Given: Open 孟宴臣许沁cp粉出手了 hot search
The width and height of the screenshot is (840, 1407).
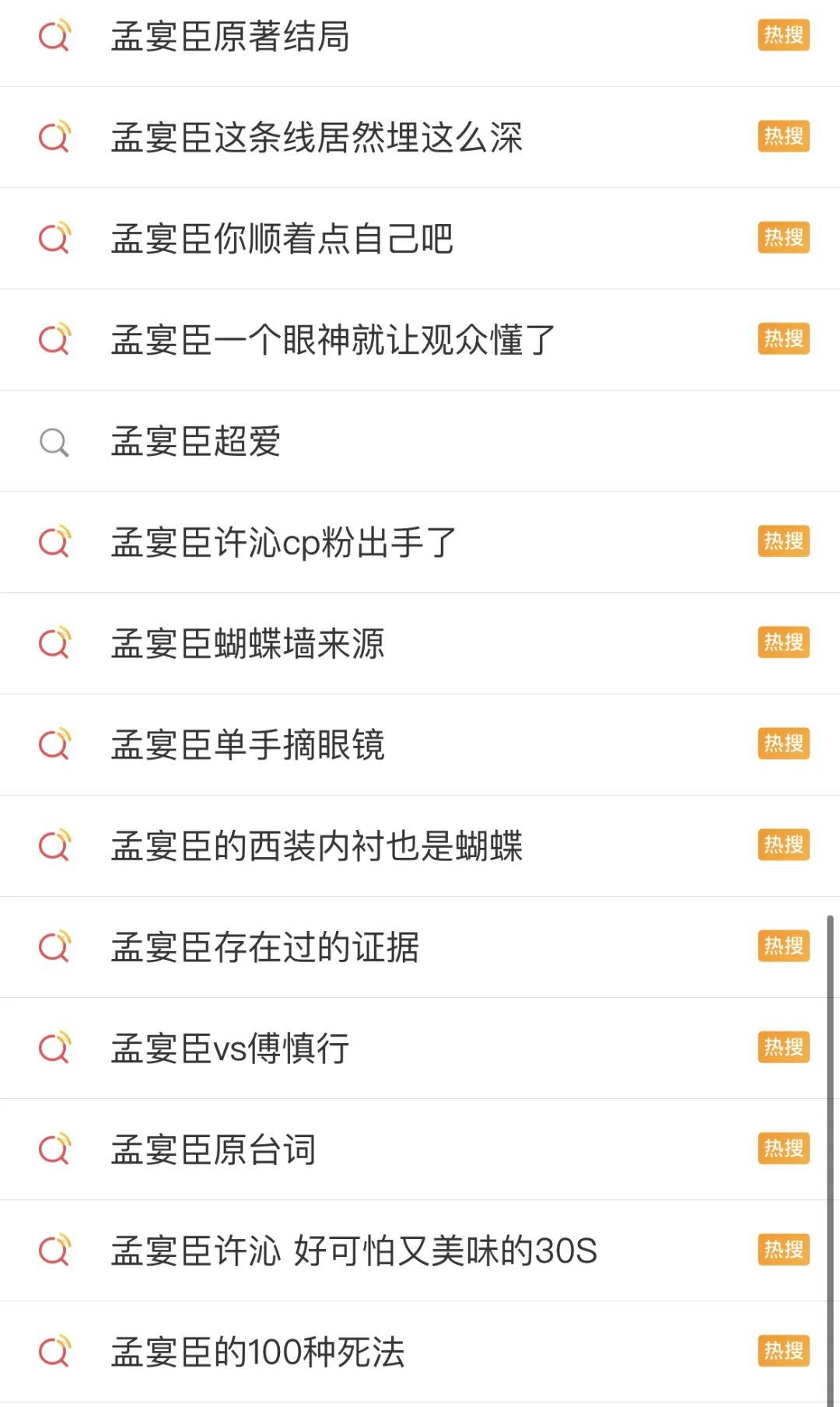Looking at the screenshot, I should pos(283,542).
